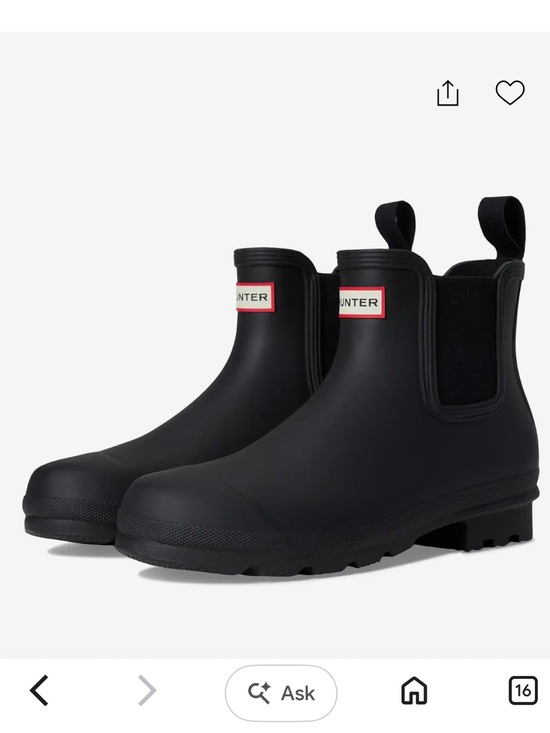Open the tab switcher showing 16 tabs
The height and width of the screenshot is (733, 550).
click(x=523, y=690)
